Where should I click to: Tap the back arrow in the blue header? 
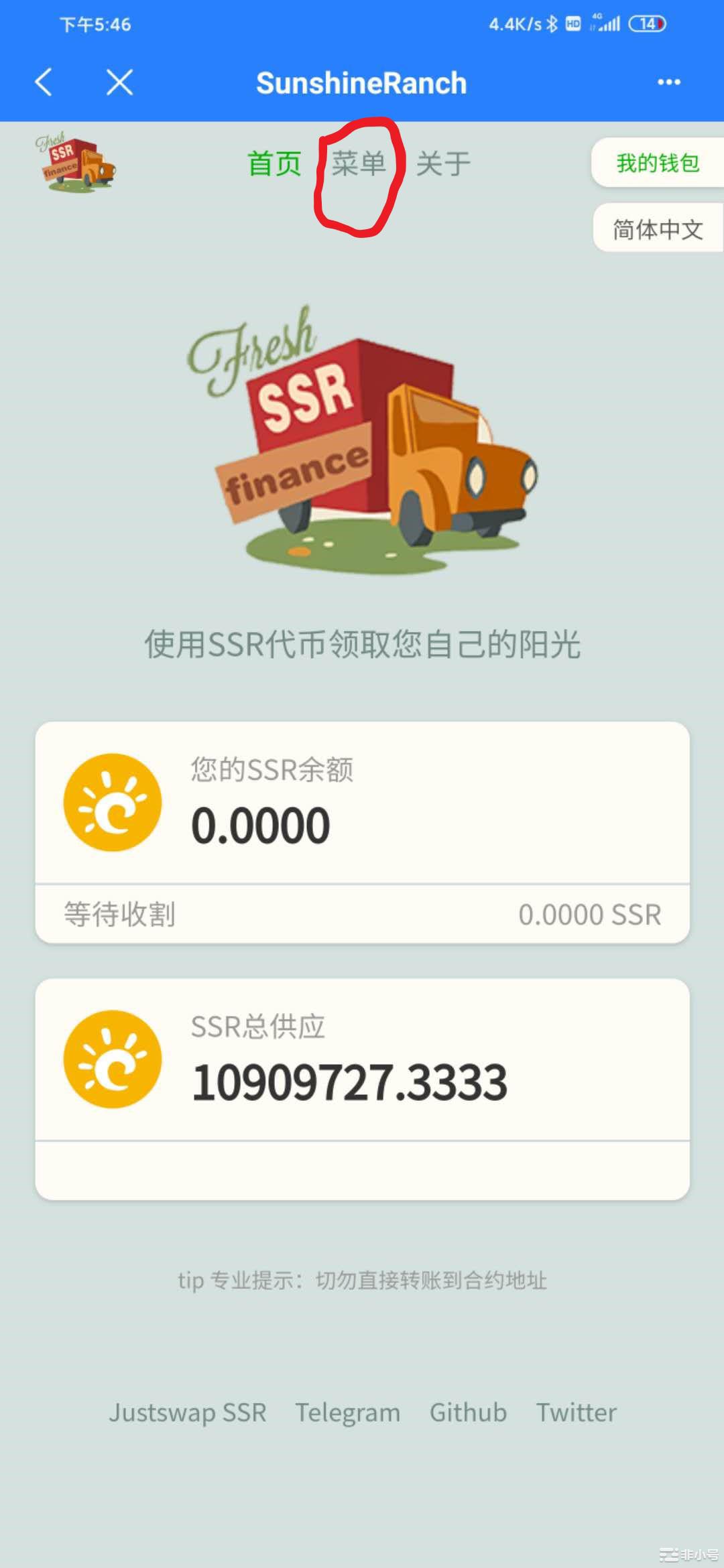[x=42, y=82]
